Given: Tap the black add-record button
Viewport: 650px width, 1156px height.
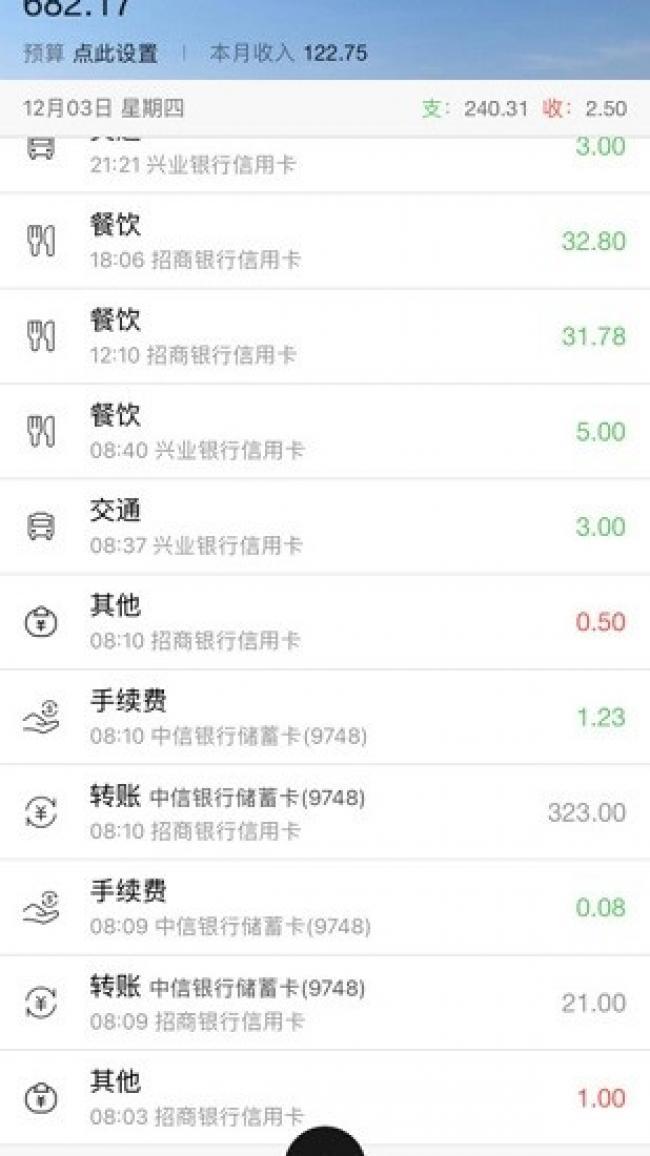Looking at the screenshot, I should (x=325, y=1142).
